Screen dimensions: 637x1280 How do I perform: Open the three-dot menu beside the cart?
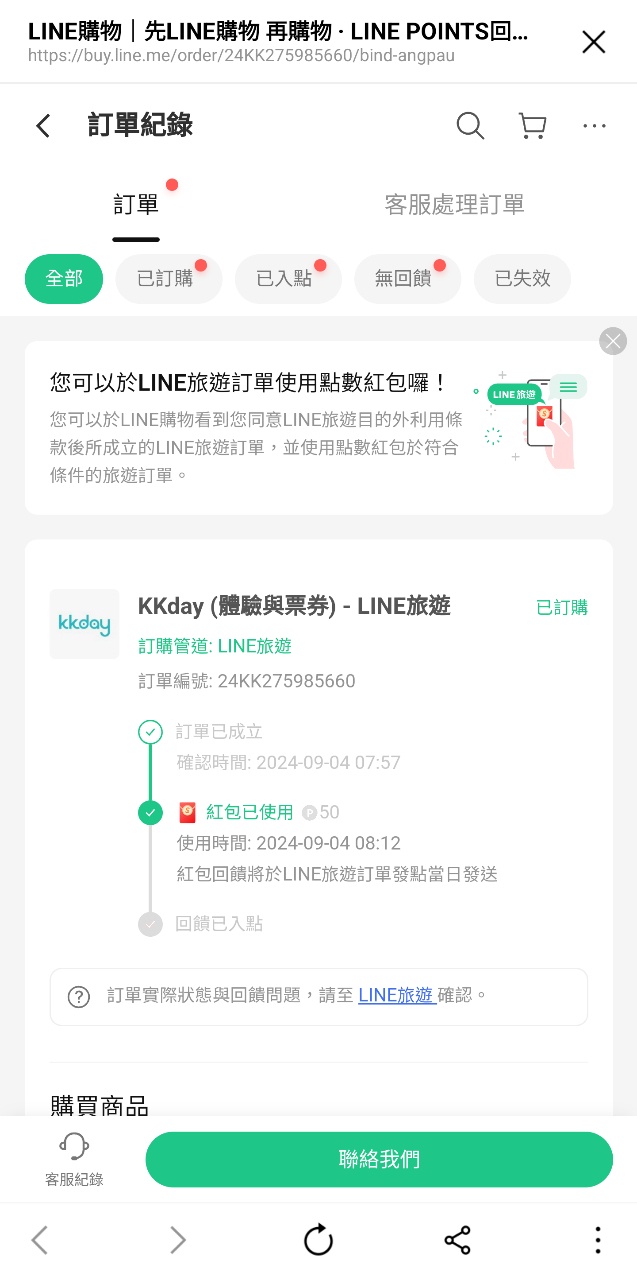[594, 126]
